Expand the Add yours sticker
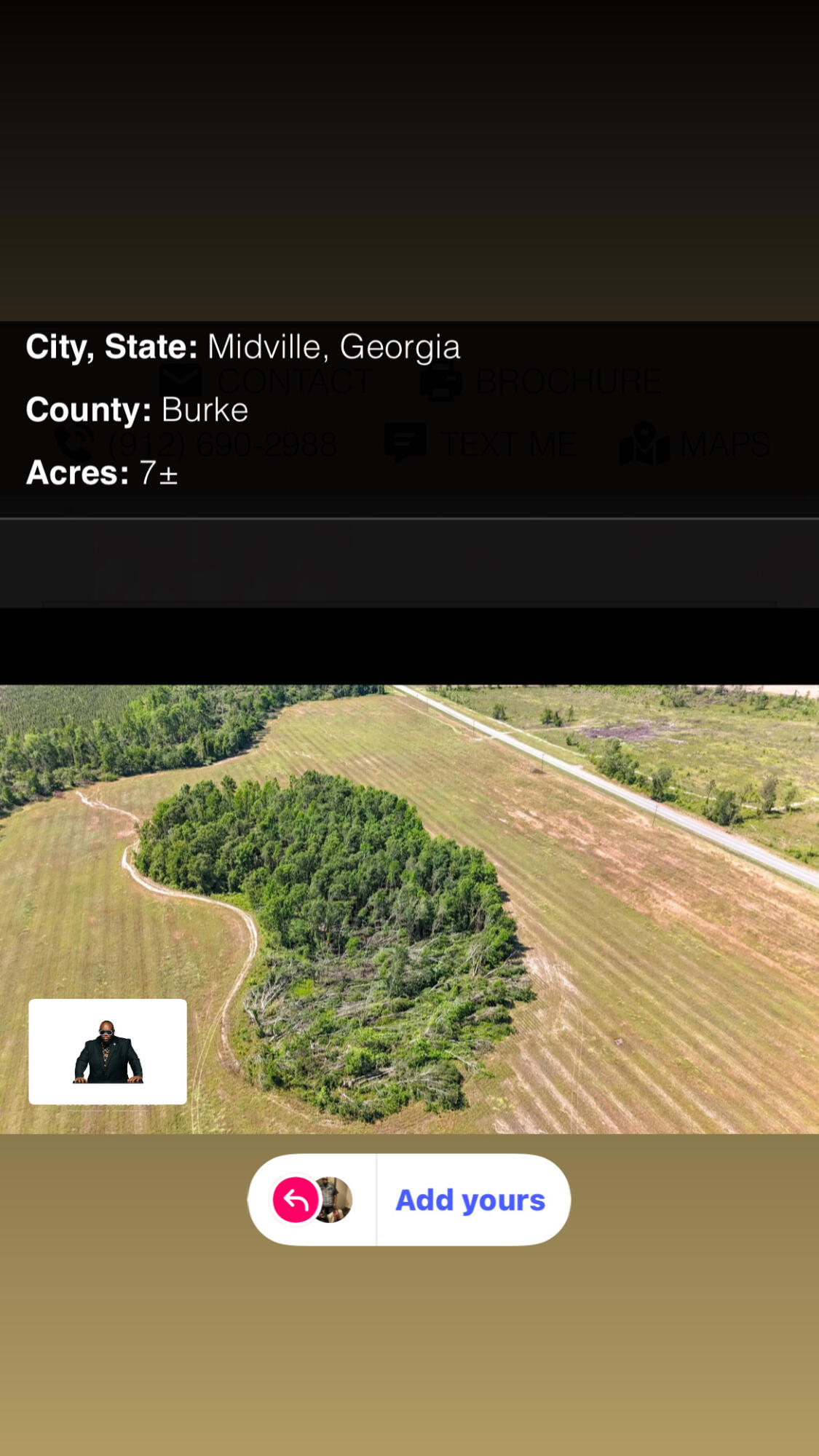 coord(409,1200)
